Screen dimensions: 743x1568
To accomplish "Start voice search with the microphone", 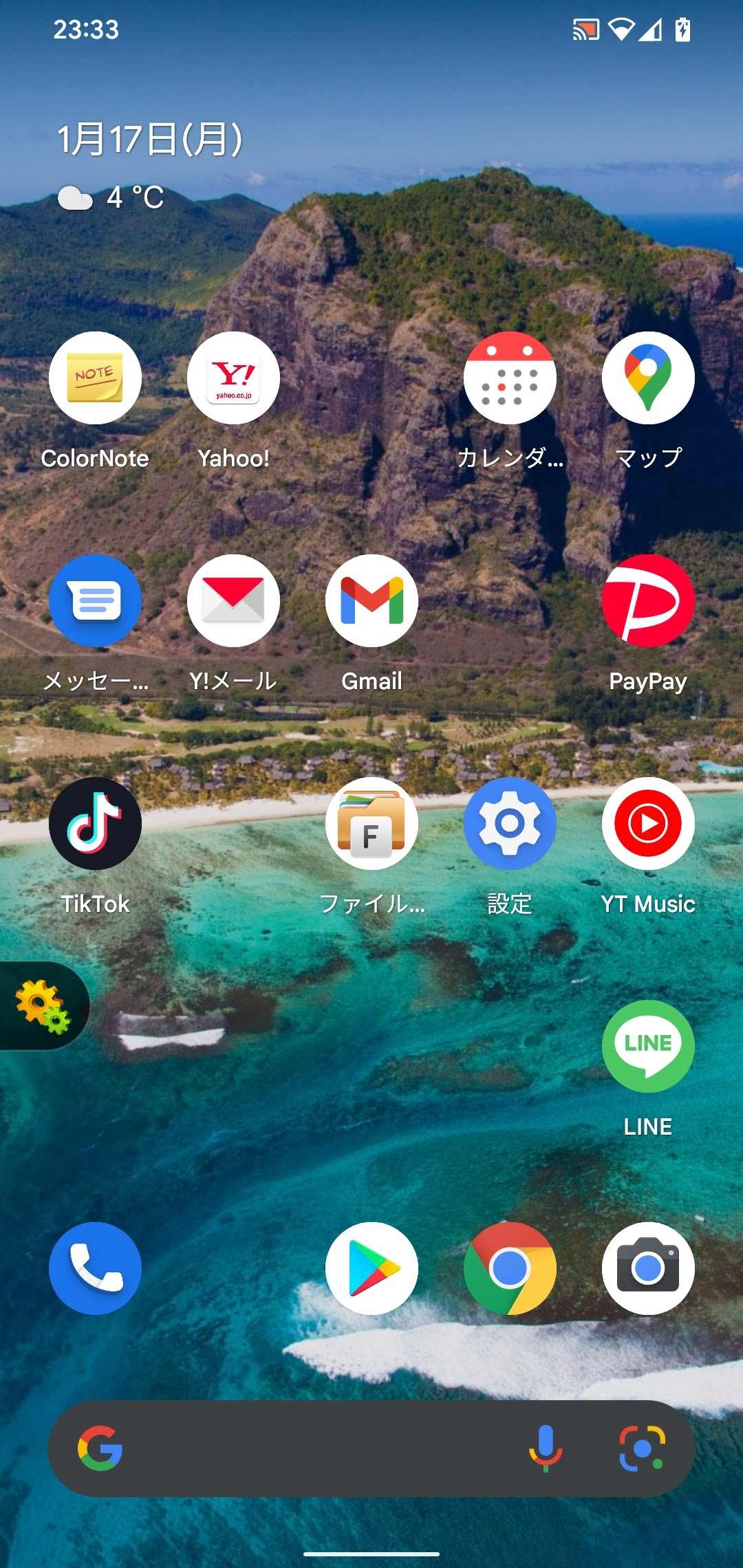I will coord(546,1448).
